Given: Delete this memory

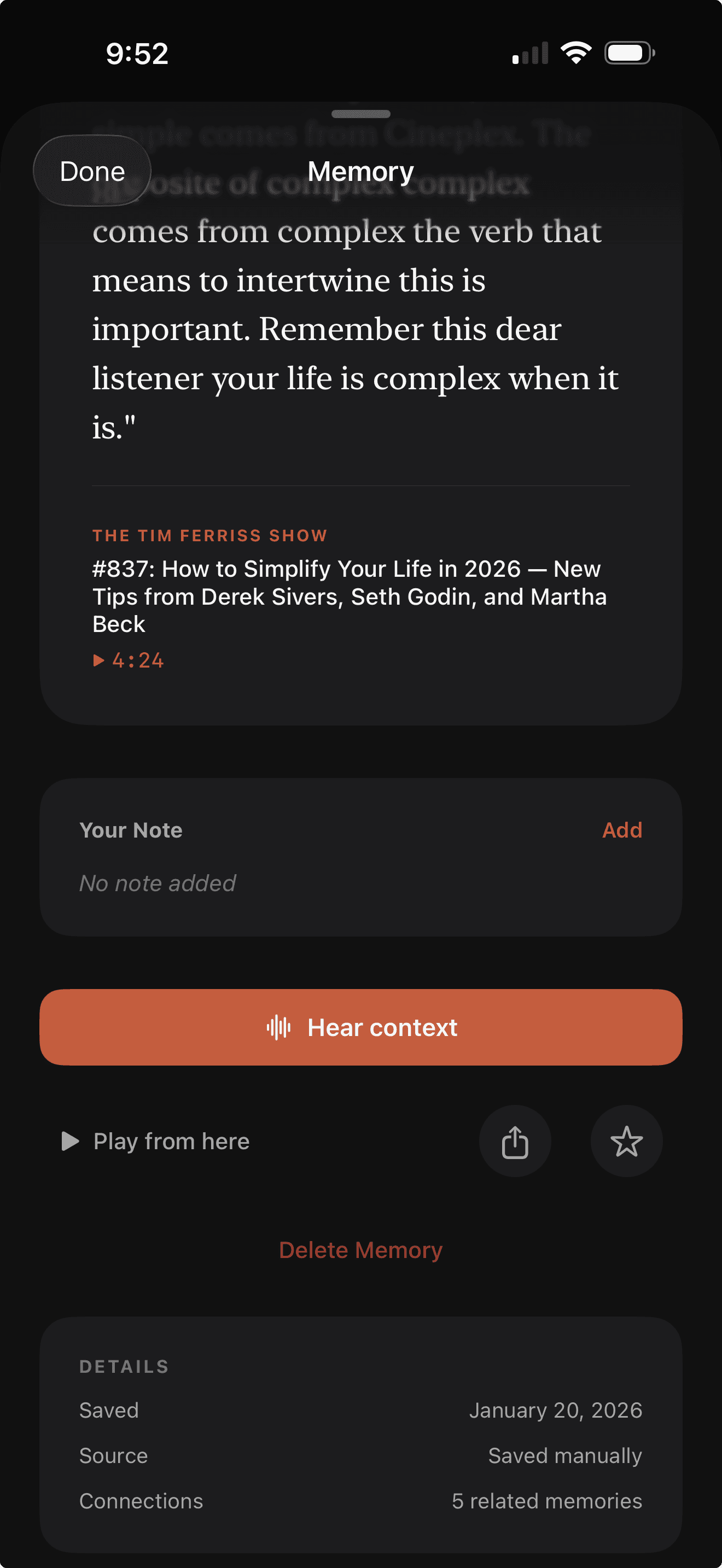Looking at the screenshot, I should click(361, 1250).
